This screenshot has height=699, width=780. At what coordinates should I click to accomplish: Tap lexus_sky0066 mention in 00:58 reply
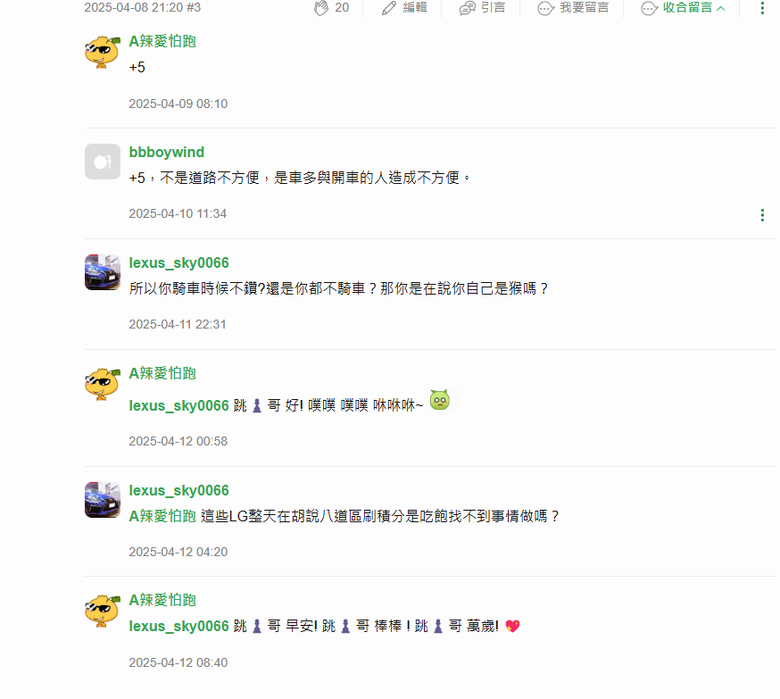(x=179, y=406)
